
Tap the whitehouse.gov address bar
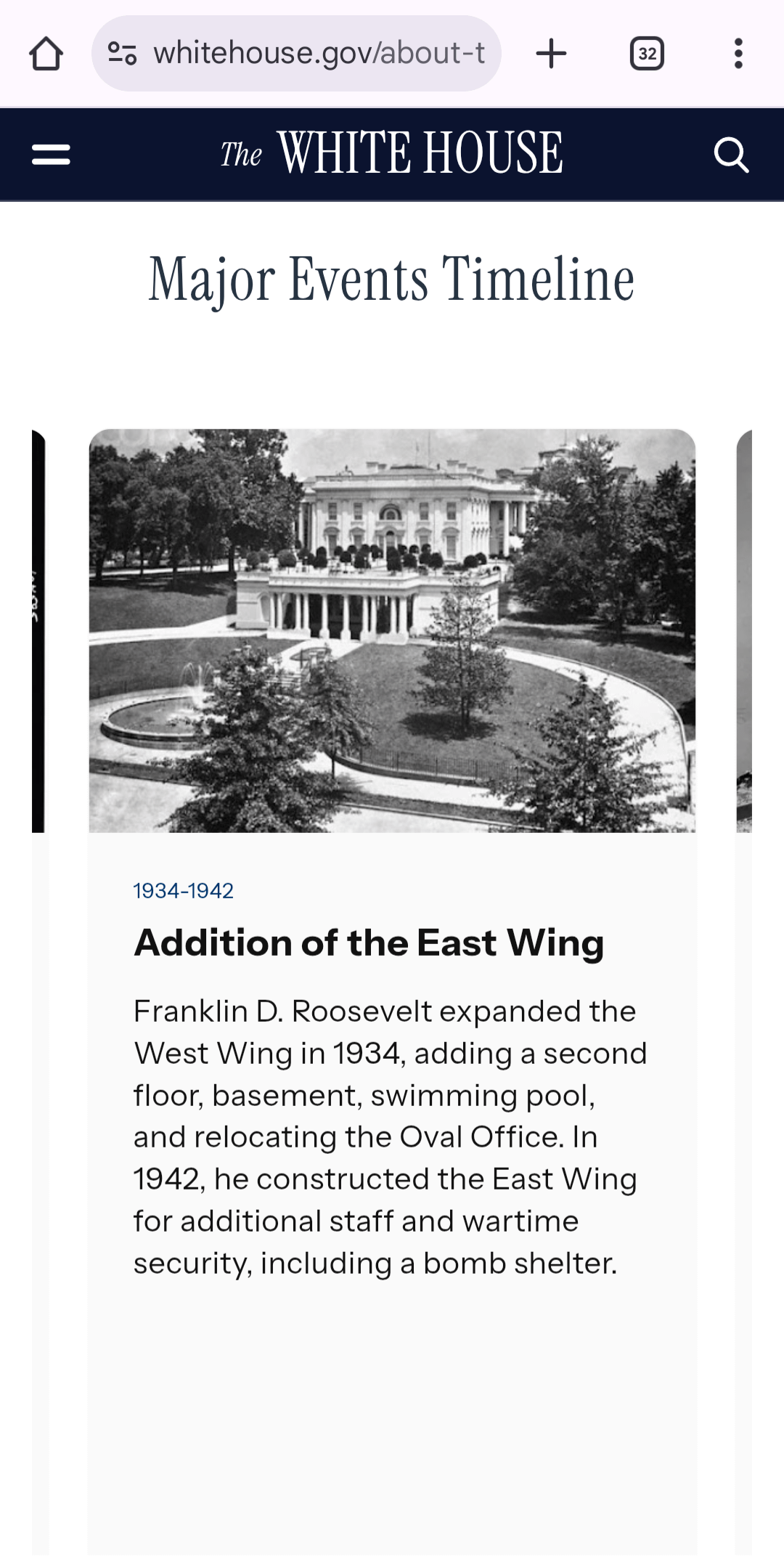[318, 54]
